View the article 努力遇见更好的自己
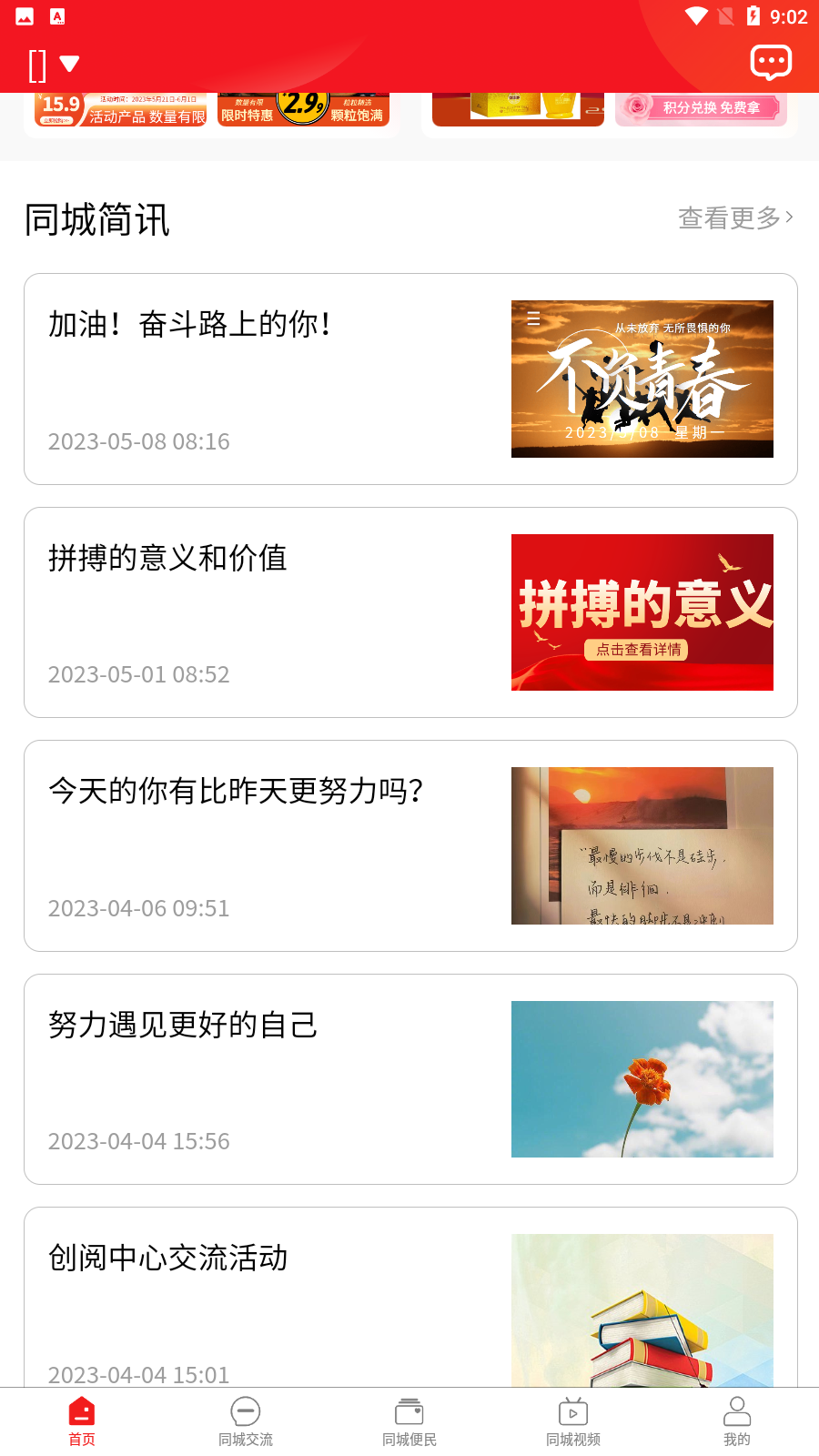Viewport: 819px width, 1456px height. [410, 1079]
